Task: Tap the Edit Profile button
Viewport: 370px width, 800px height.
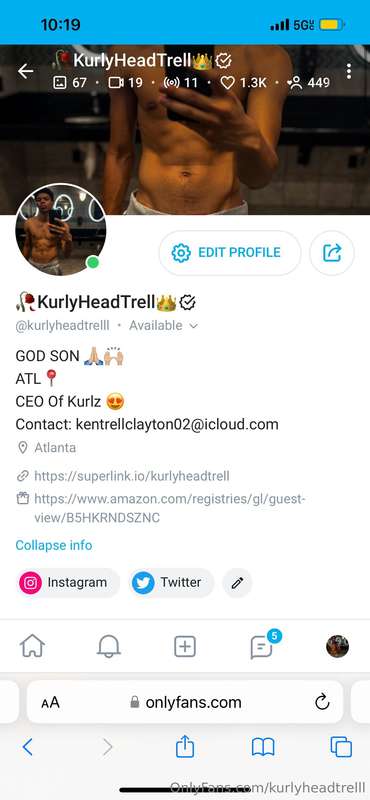Action: (230, 253)
